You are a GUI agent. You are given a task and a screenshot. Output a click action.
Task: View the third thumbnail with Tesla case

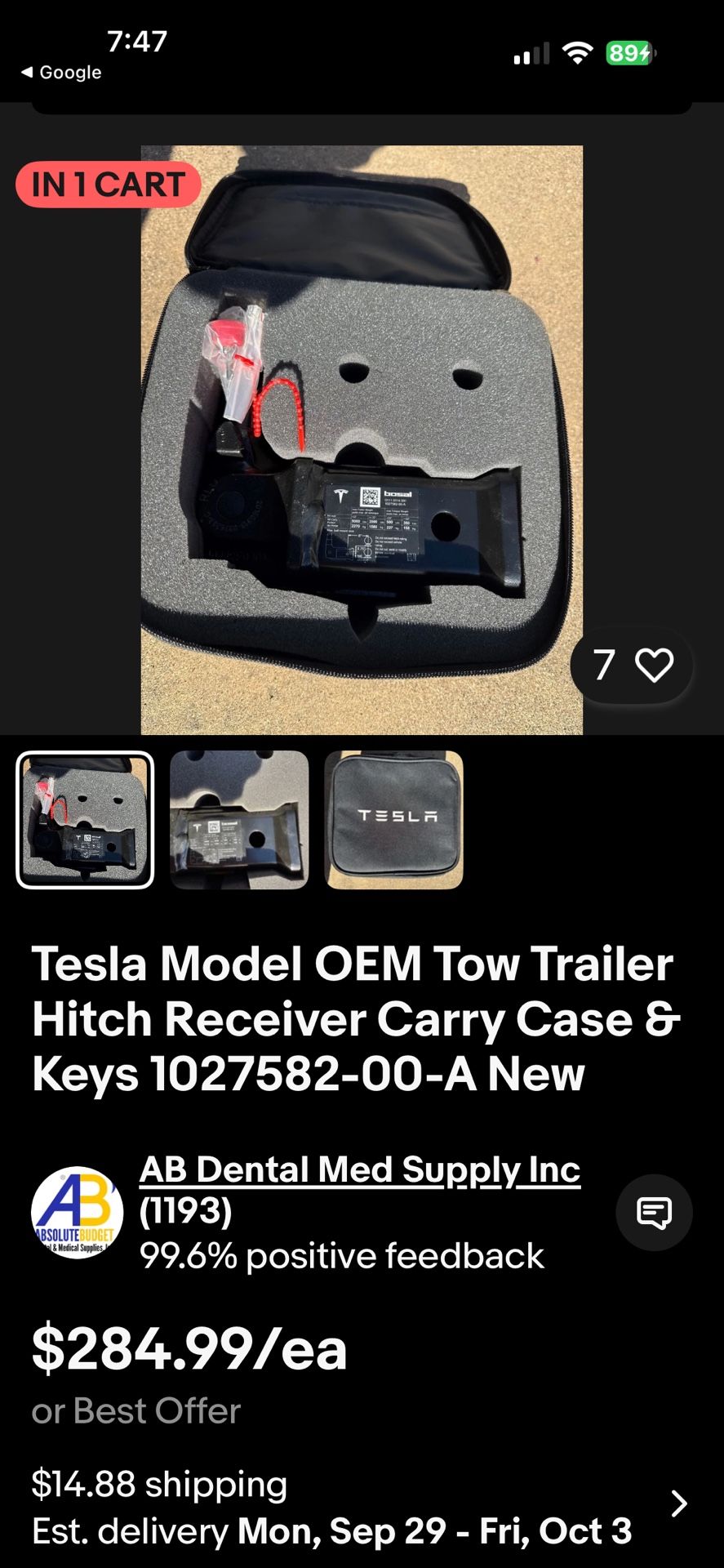pos(393,819)
